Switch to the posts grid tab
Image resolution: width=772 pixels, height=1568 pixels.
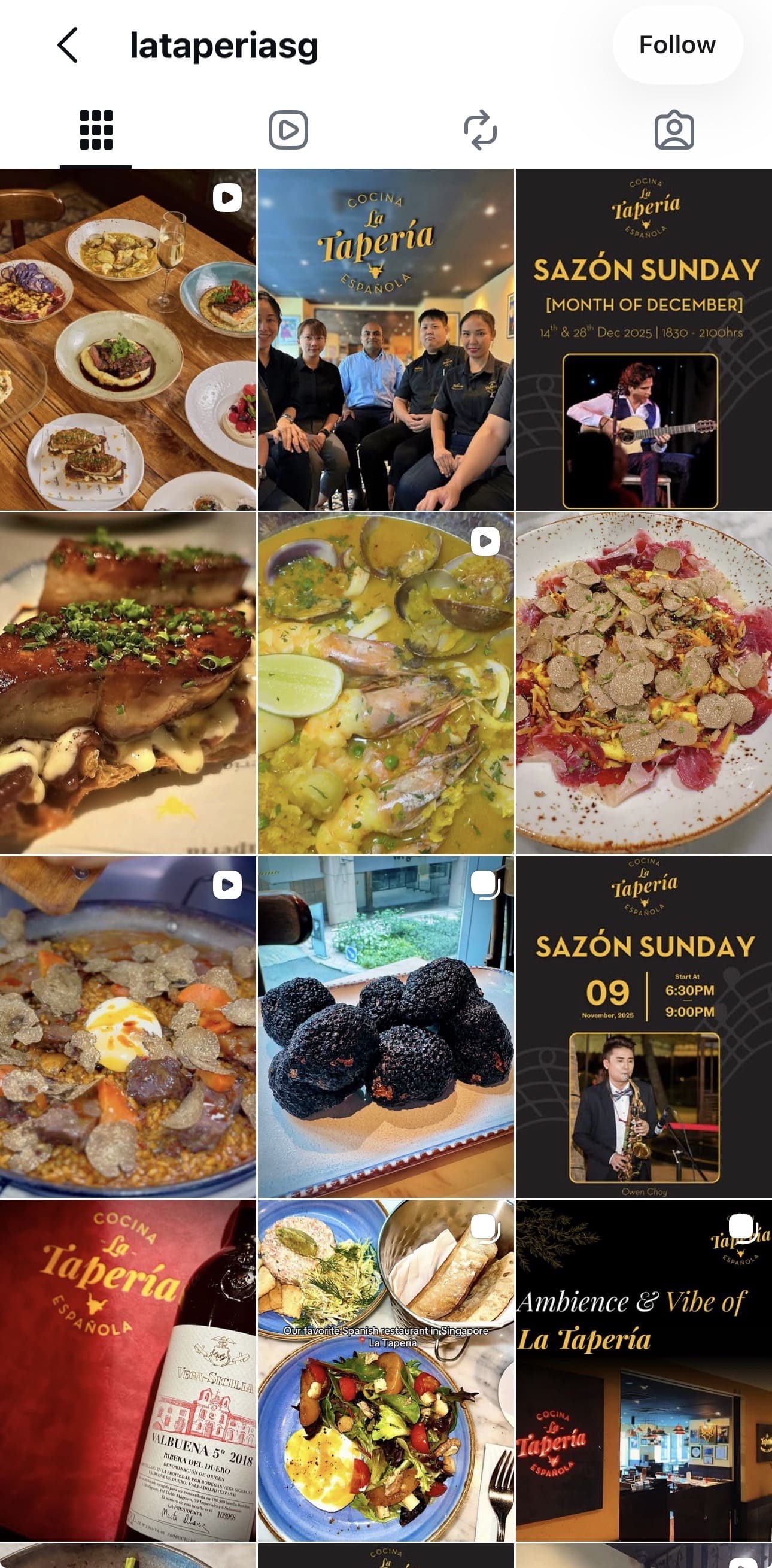click(96, 130)
